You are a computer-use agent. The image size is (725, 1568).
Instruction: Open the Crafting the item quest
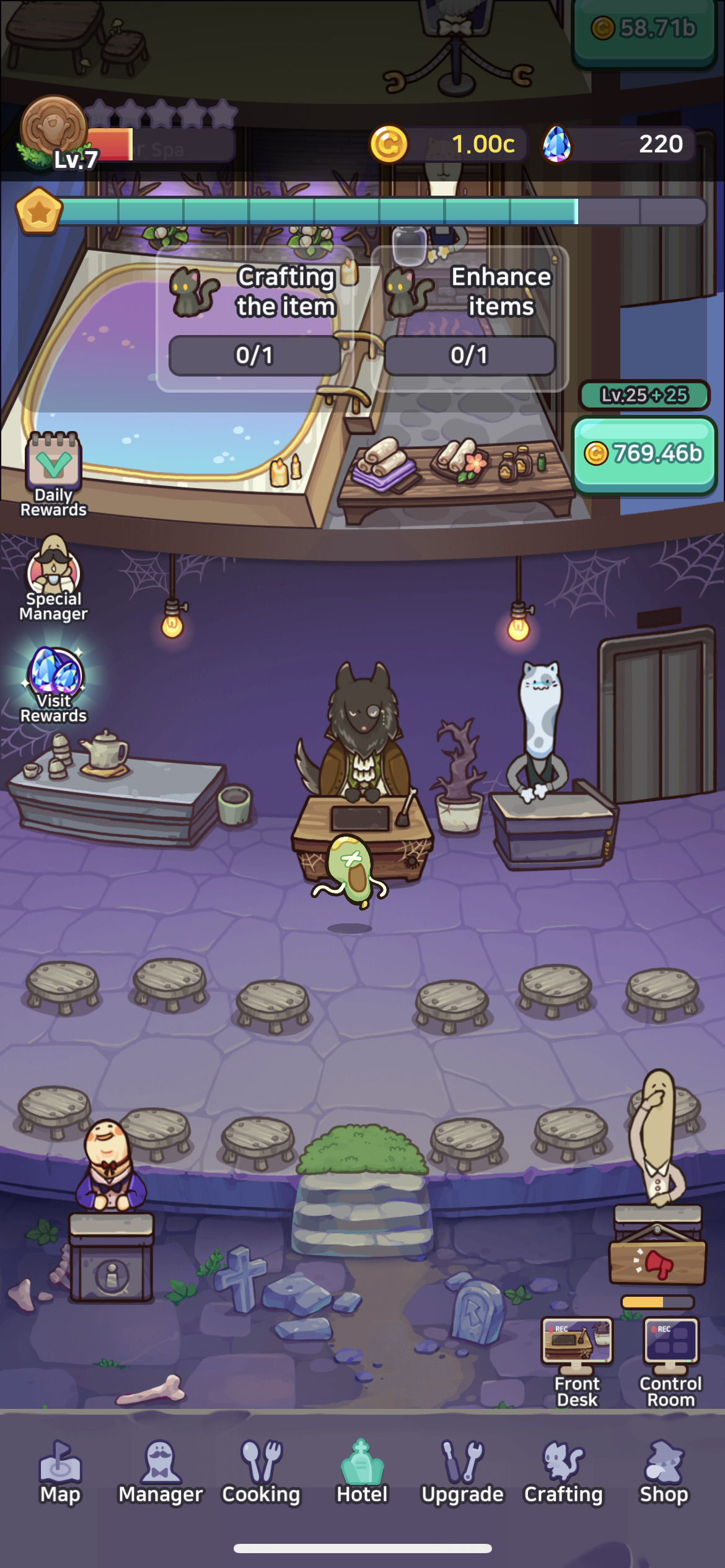pos(255,320)
